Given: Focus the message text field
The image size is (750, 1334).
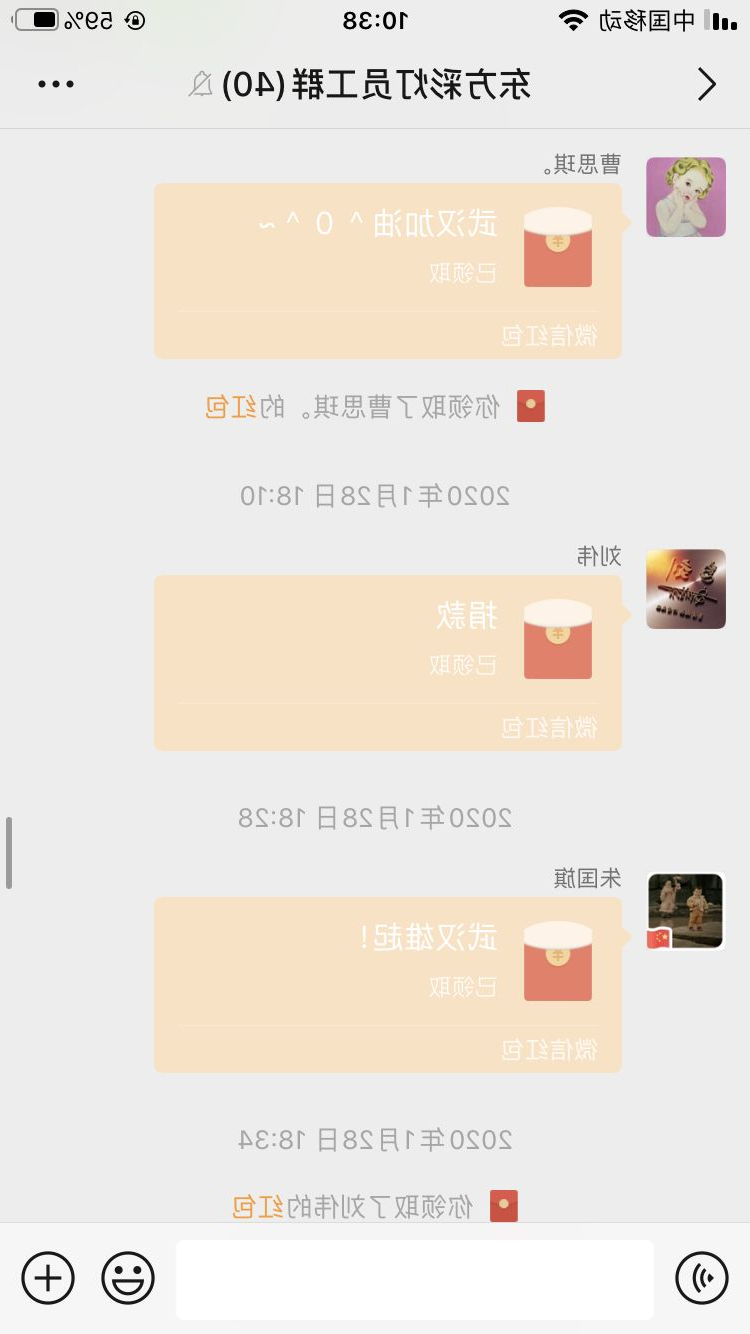Looking at the screenshot, I should [x=415, y=1279].
